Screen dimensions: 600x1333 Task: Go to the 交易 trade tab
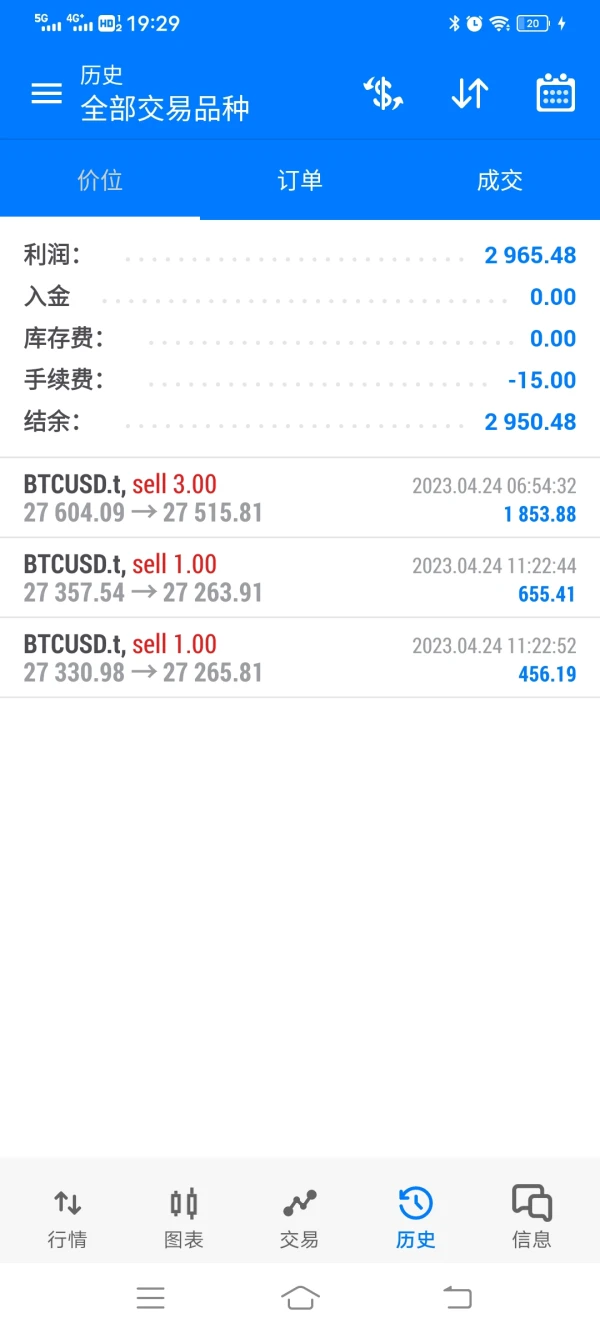point(299,1218)
